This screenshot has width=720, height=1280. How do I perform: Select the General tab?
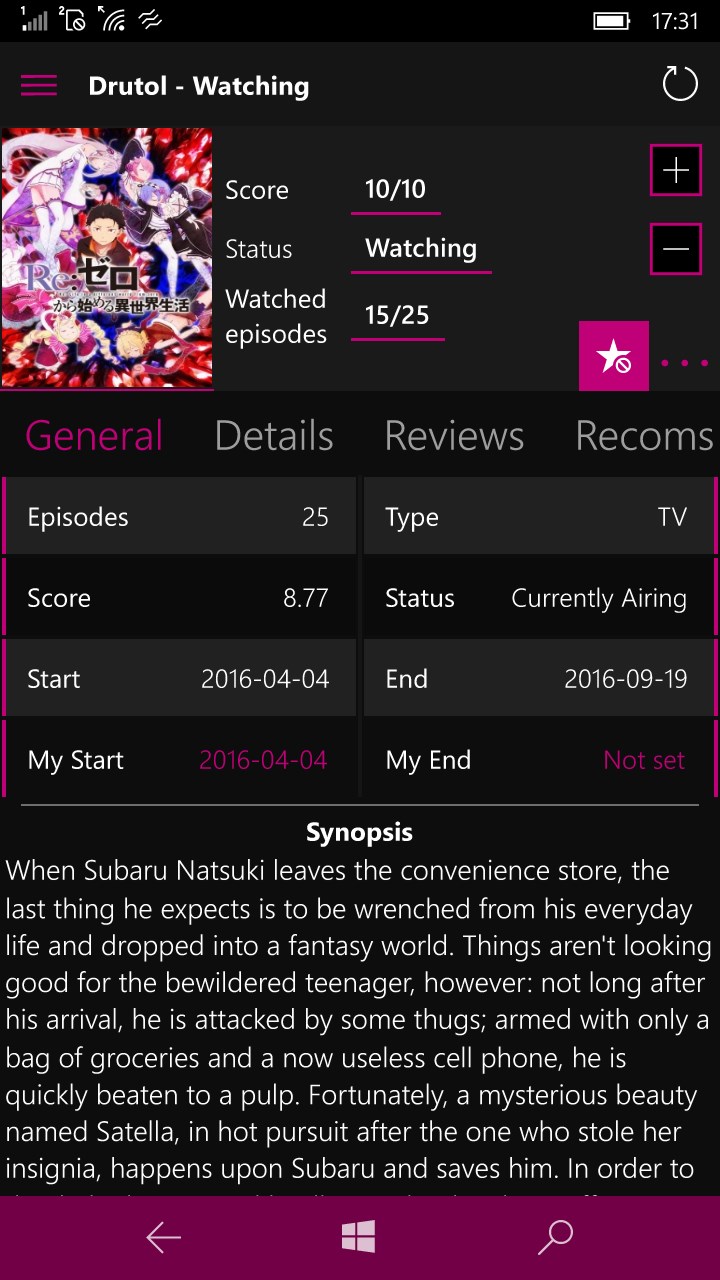[x=94, y=436]
